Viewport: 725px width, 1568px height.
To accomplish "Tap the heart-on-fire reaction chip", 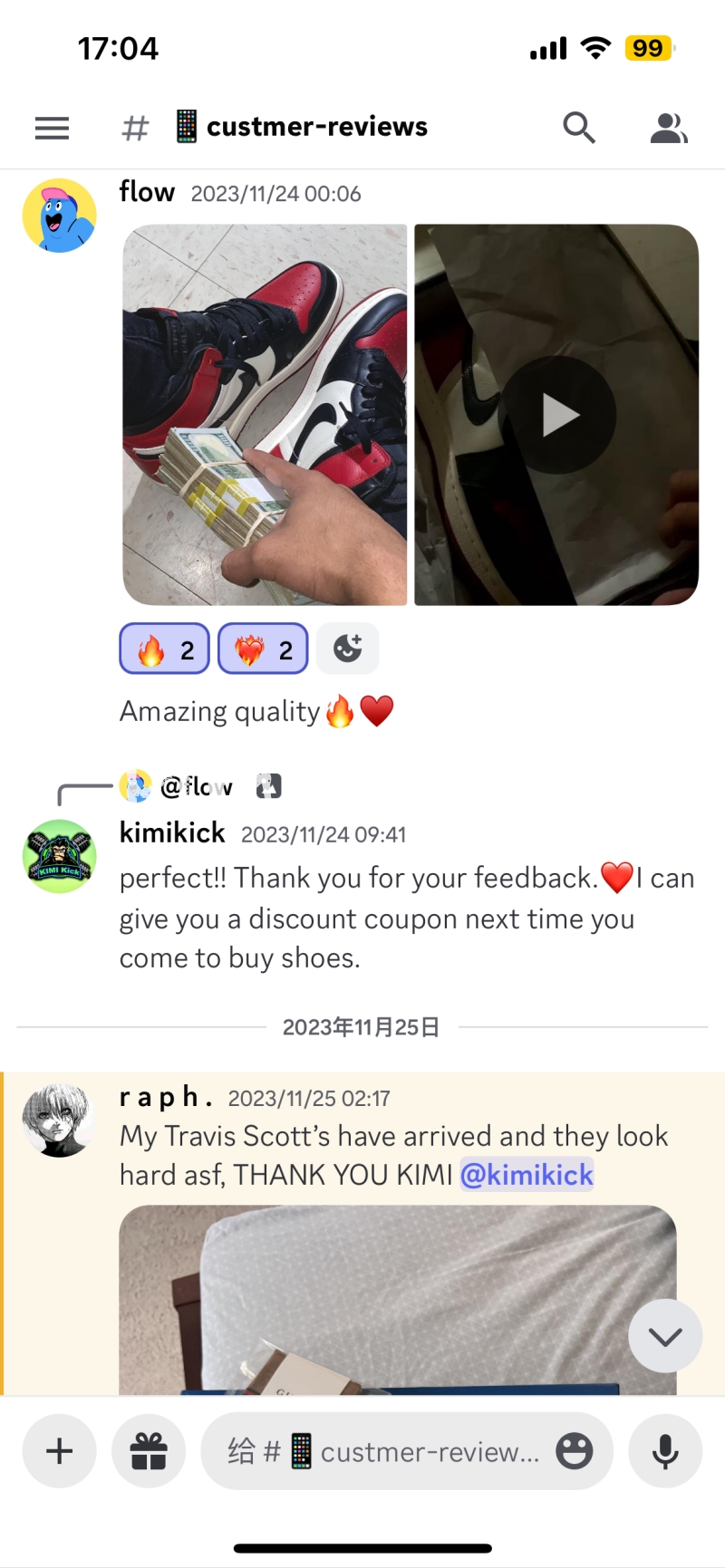I will (x=263, y=649).
